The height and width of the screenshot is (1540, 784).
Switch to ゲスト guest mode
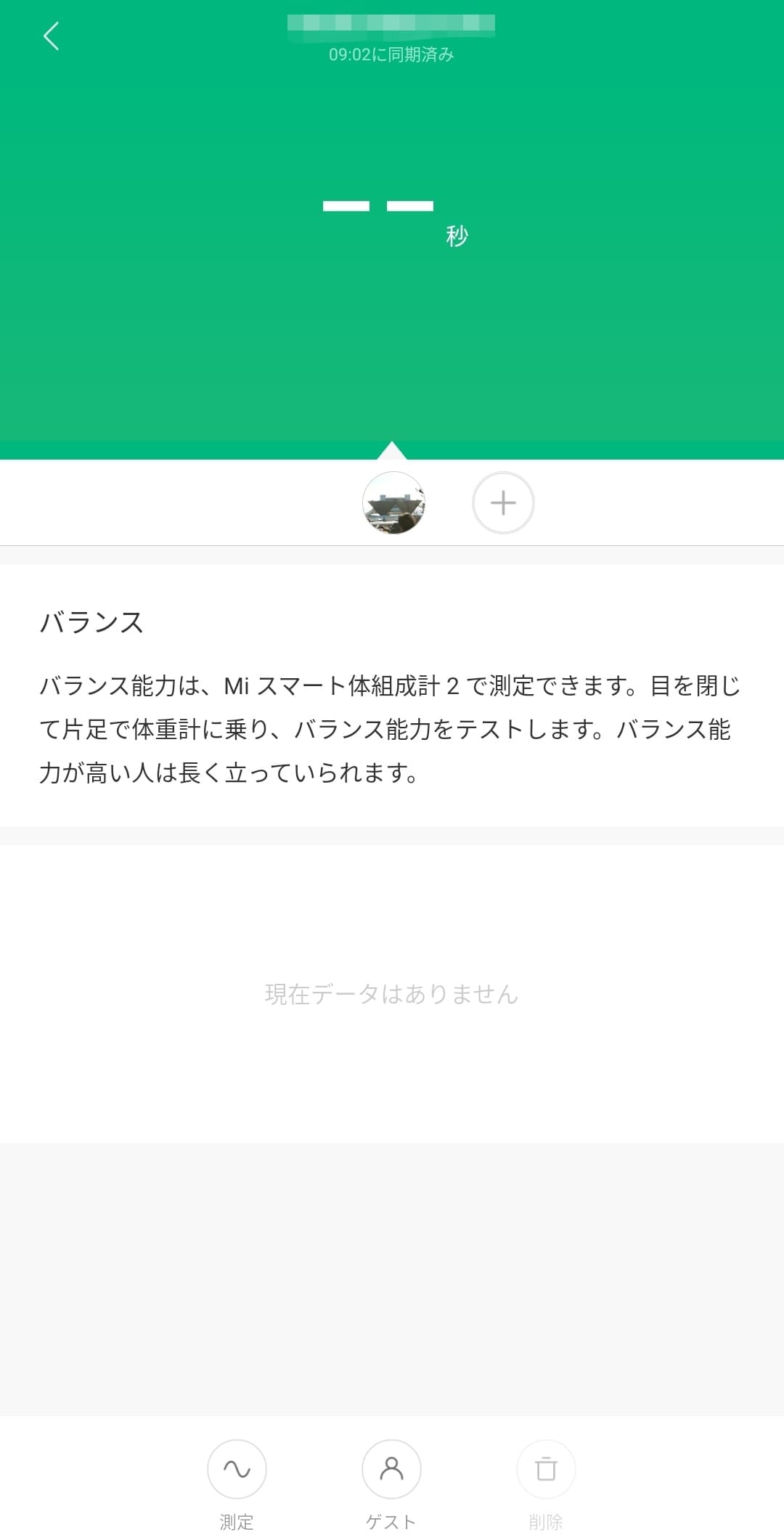click(391, 1469)
